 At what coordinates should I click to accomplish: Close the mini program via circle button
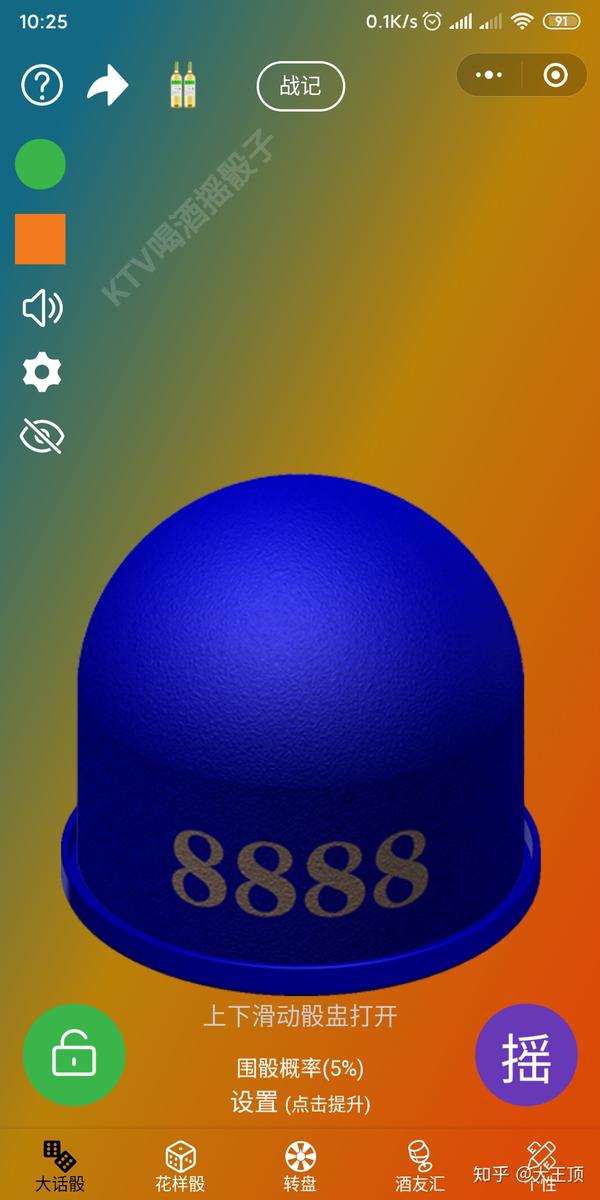[554, 75]
